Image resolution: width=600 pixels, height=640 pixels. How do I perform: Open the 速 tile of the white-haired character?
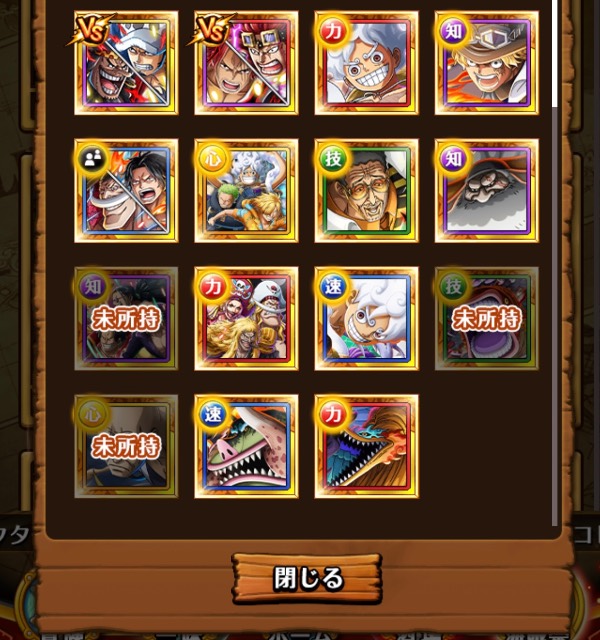[x=366, y=319]
